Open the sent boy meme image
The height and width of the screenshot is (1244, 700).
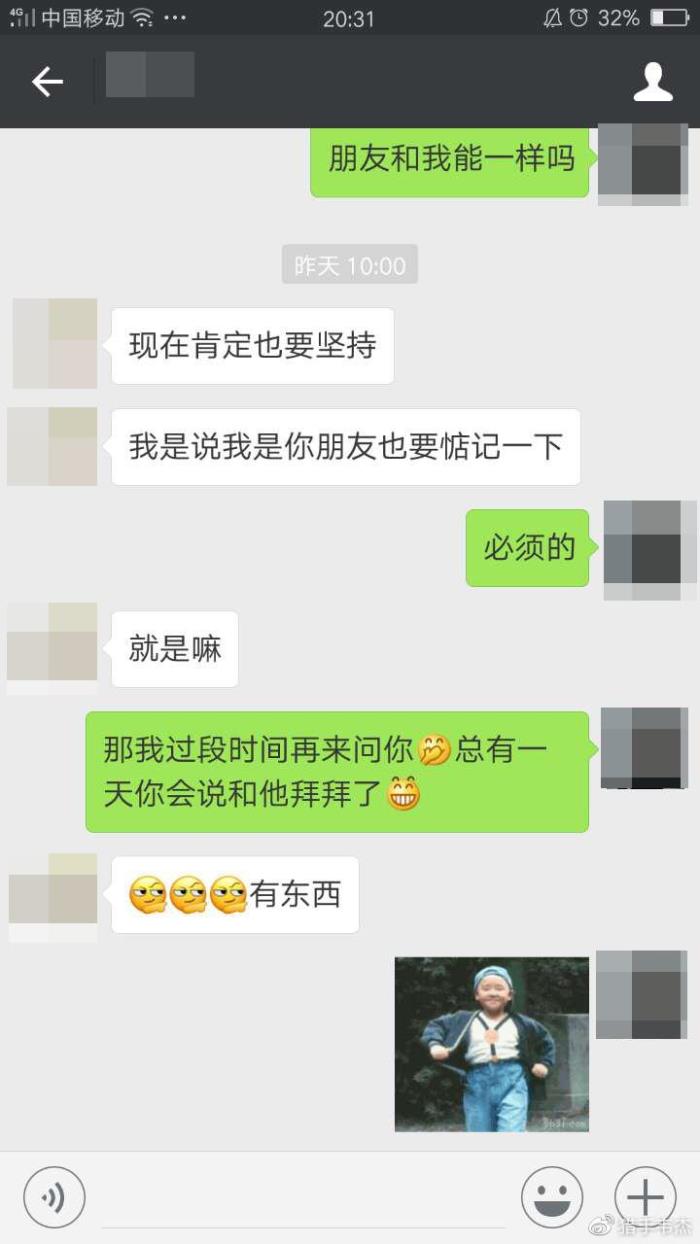pyautogui.click(x=491, y=1044)
